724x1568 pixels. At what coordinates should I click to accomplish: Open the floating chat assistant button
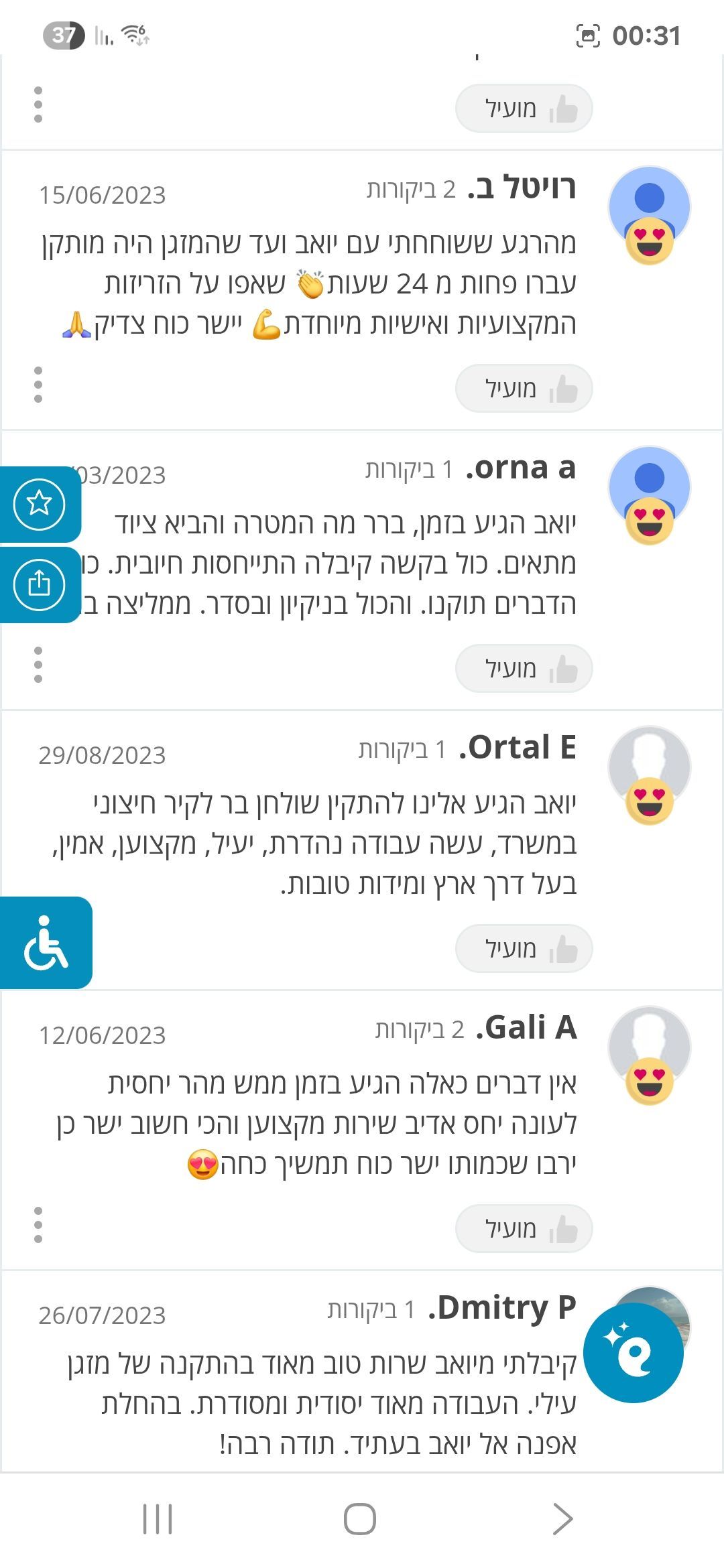[x=633, y=1352]
